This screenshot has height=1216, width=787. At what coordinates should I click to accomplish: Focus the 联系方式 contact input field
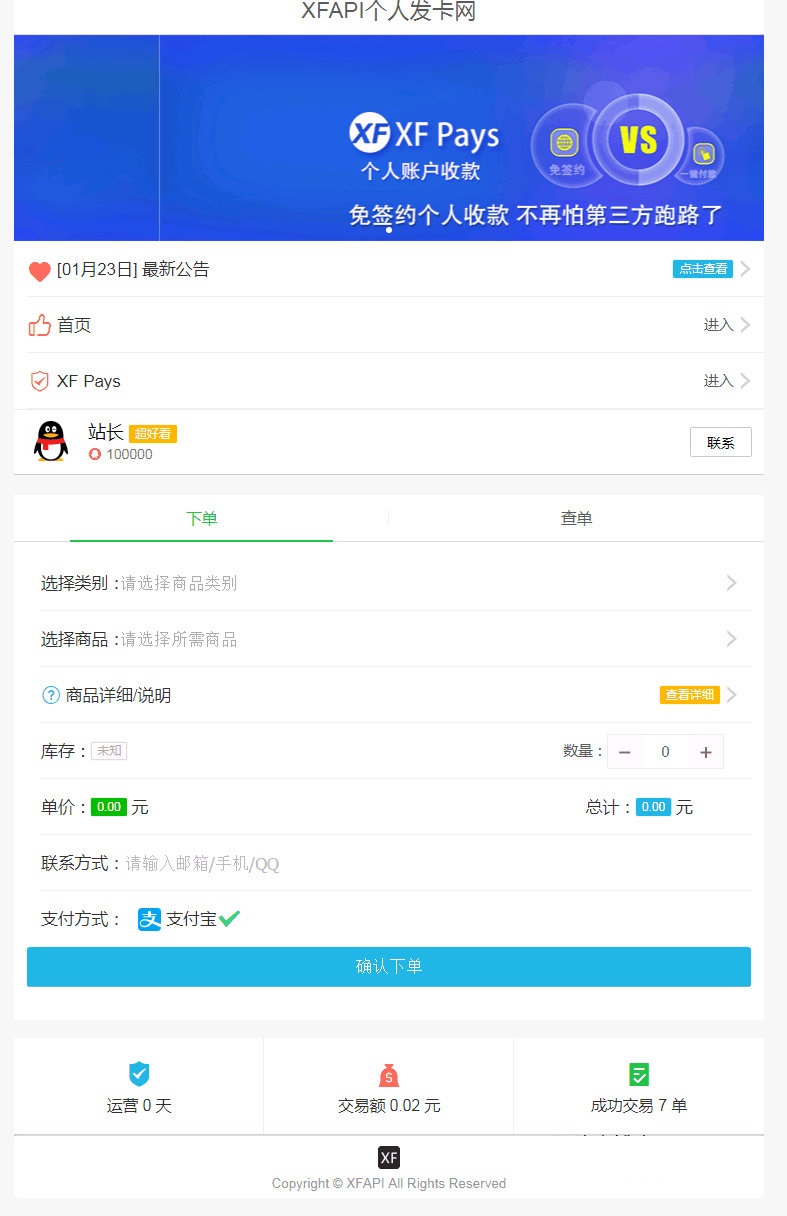[430, 863]
